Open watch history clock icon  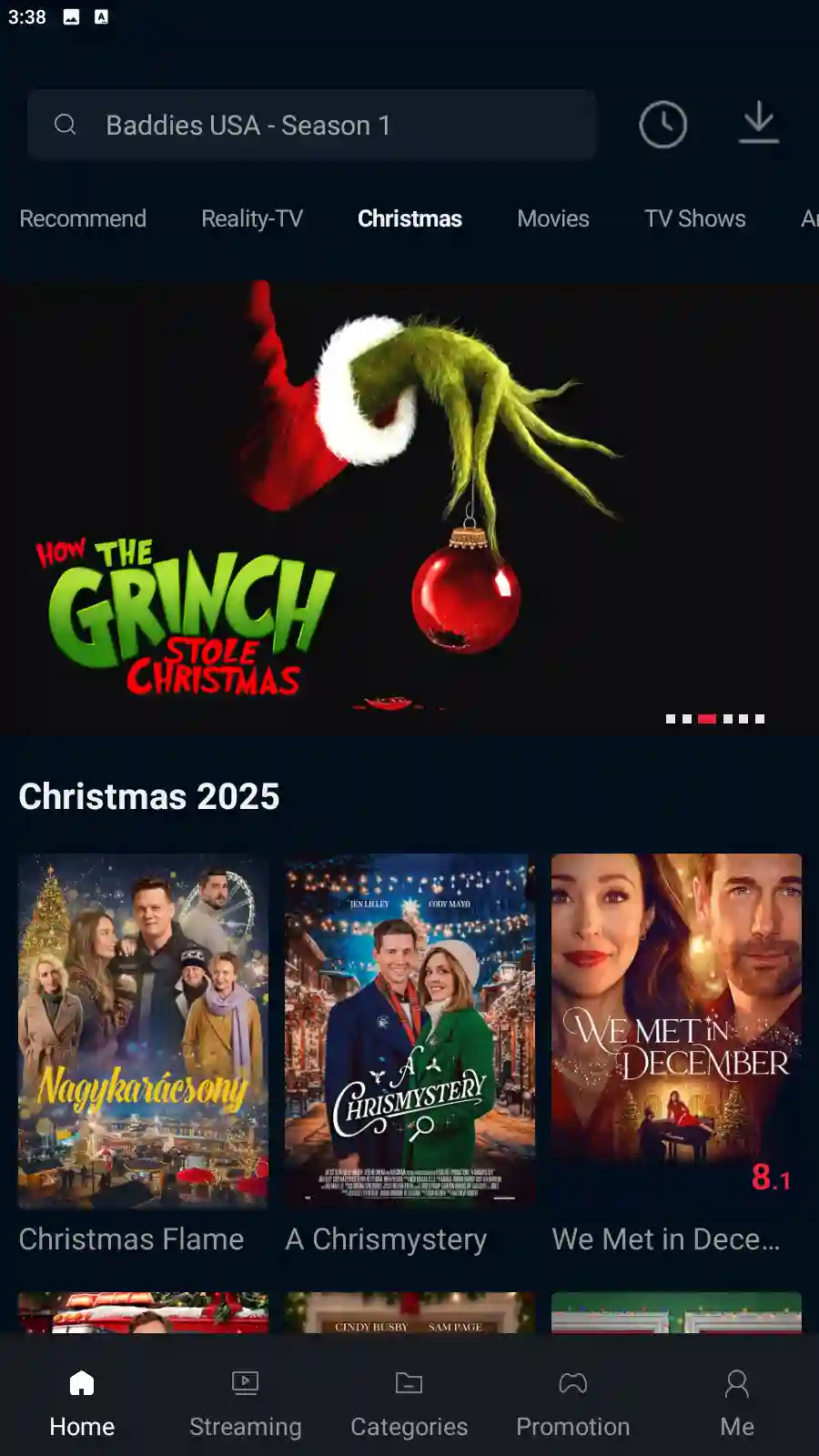click(662, 125)
